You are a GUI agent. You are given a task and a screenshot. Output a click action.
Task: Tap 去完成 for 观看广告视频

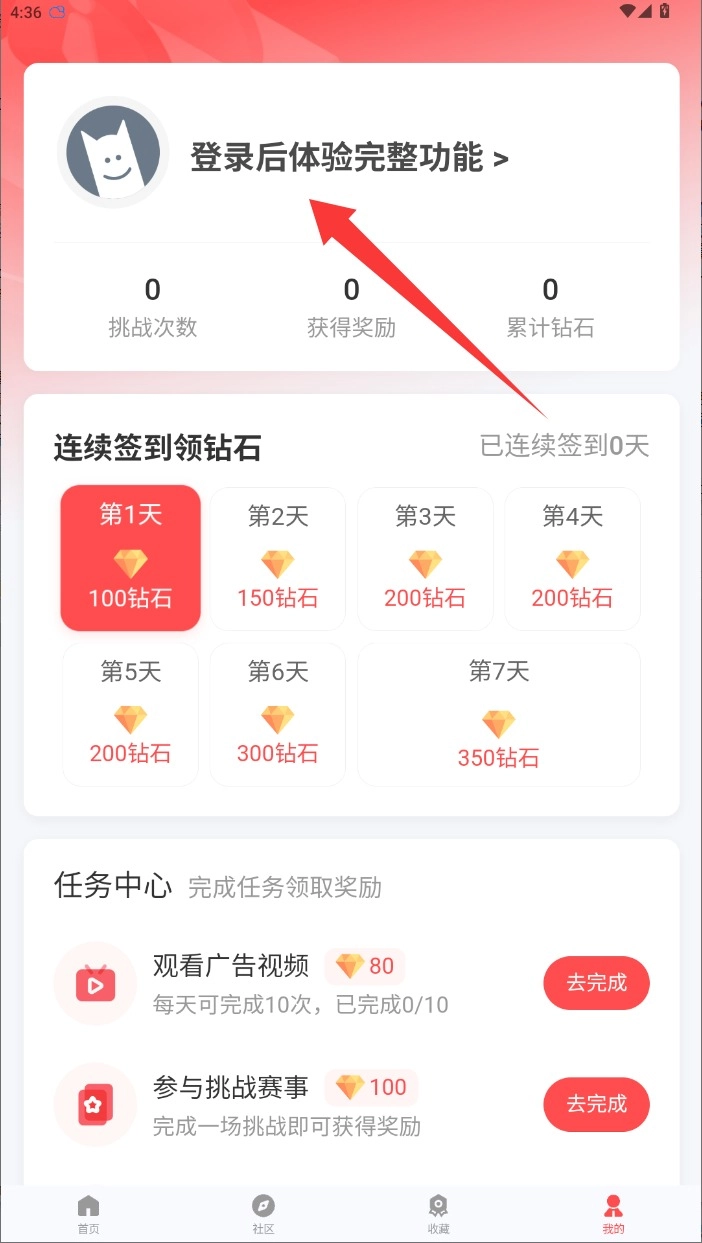tap(596, 983)
